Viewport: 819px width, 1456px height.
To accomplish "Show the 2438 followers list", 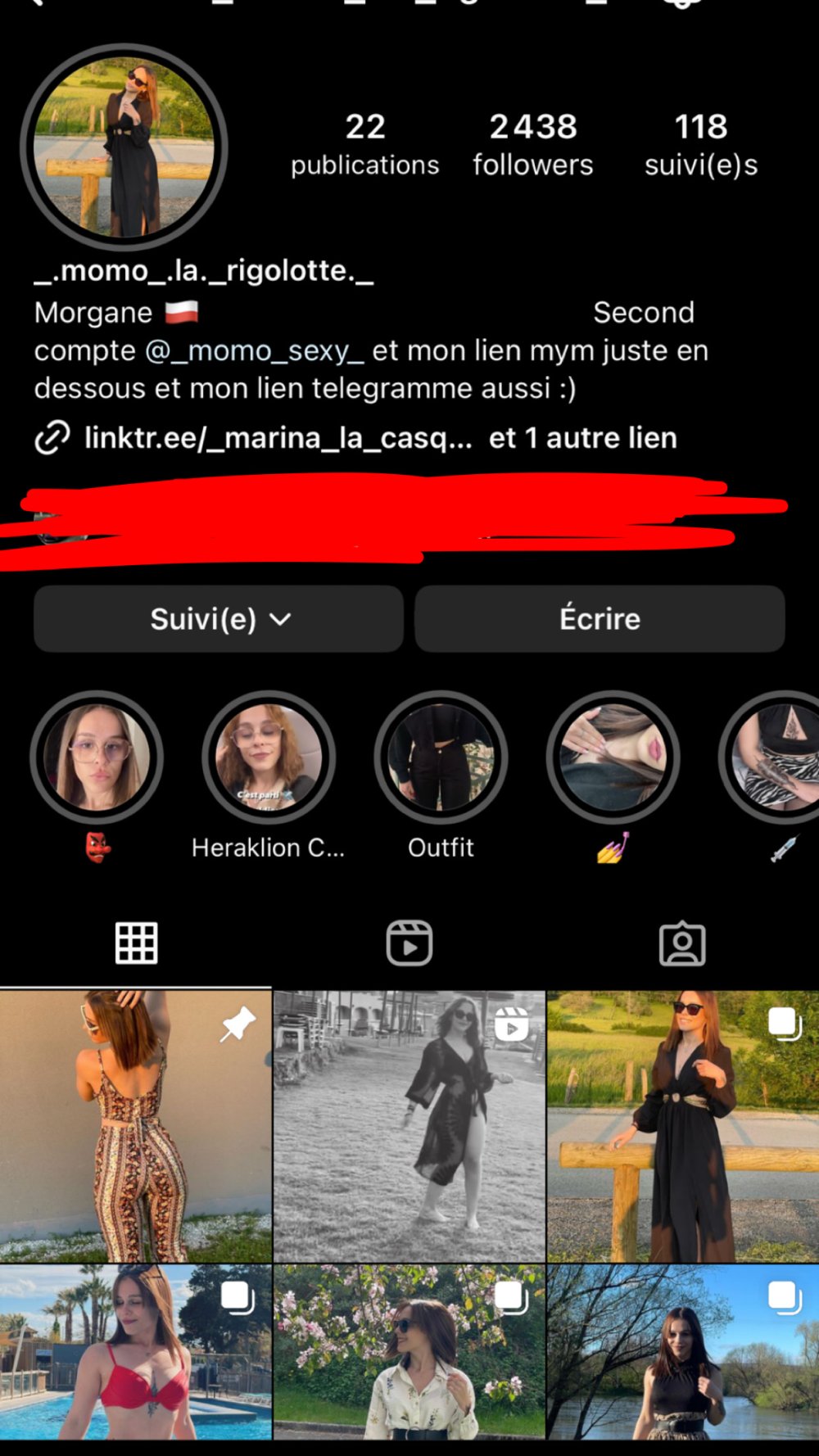I will pos(532,145).
